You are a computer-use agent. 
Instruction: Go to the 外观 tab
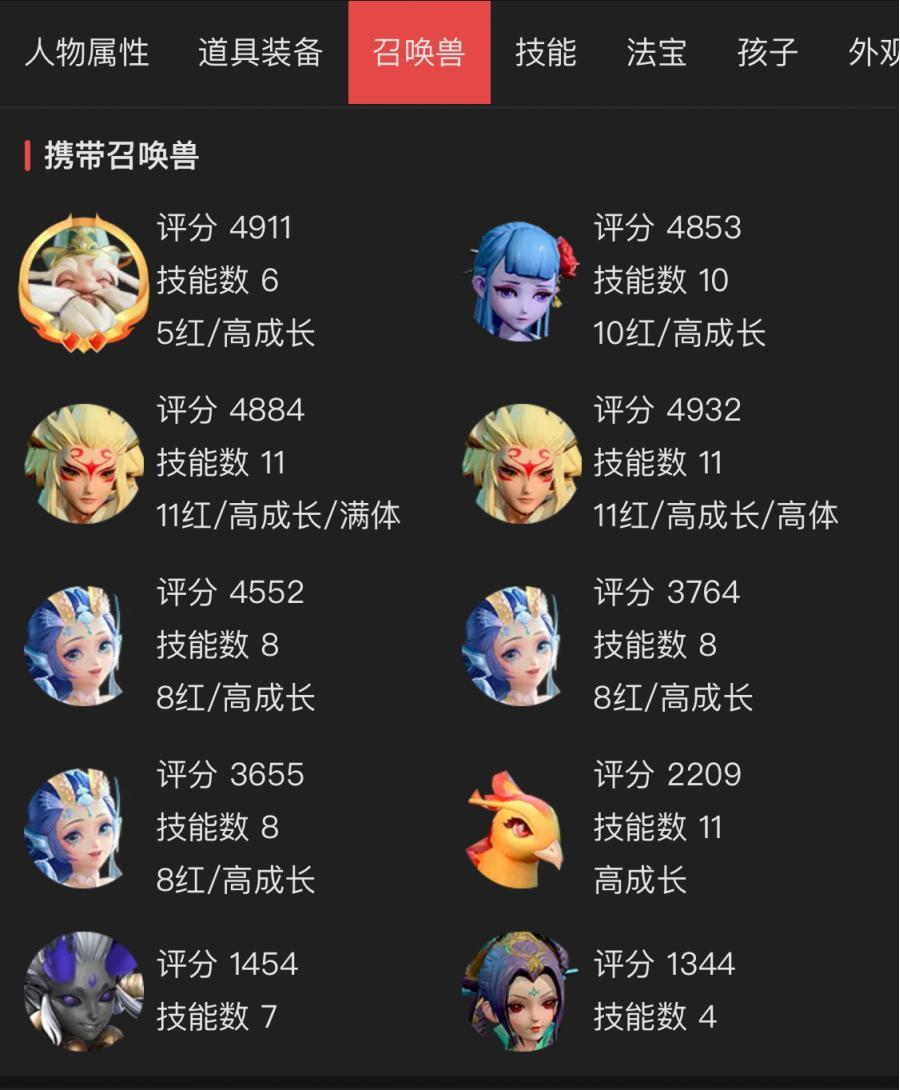872,52
